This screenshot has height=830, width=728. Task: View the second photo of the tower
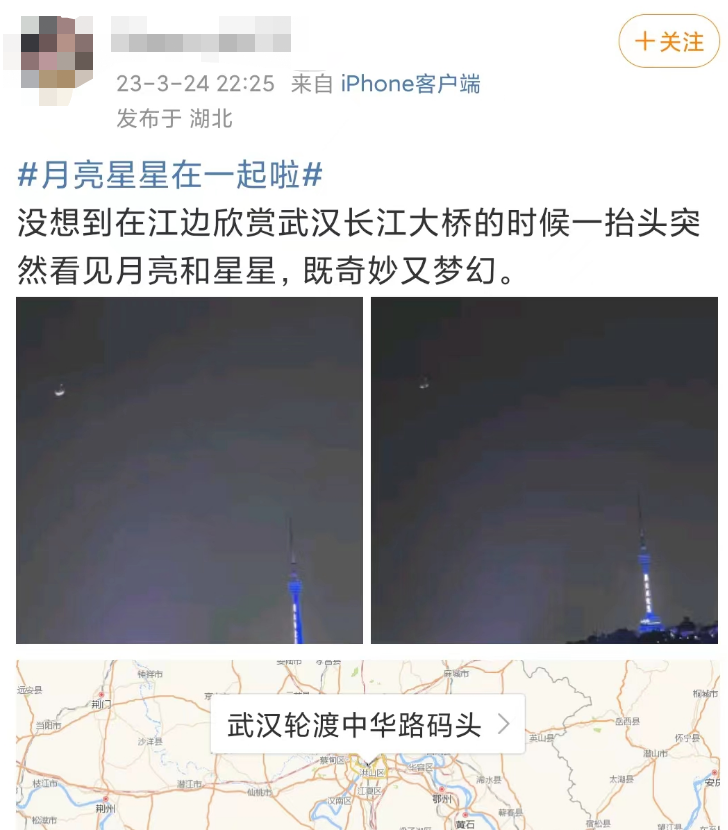click(x=544, y=470)
